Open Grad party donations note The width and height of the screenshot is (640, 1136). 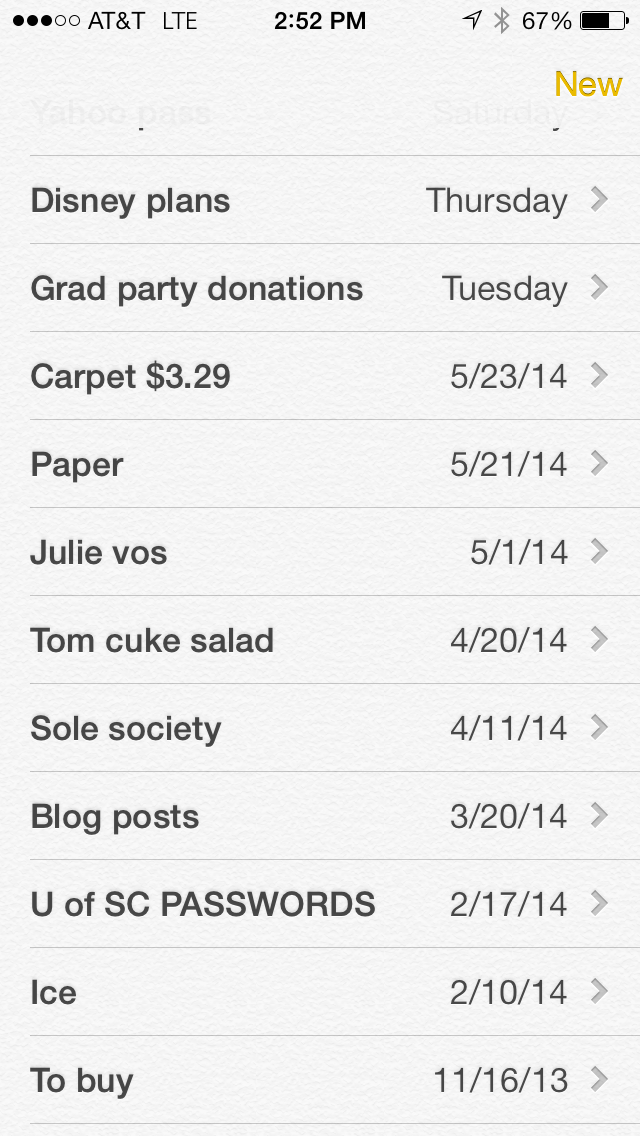(x=320, y=289)
